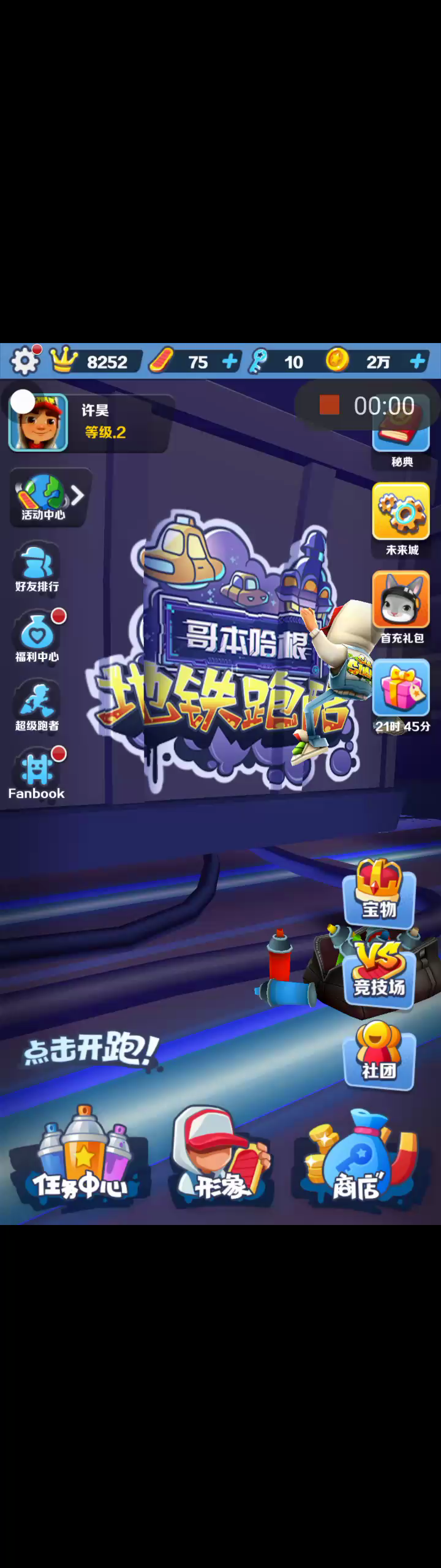This screenshot has height=1568, width=441.
Task: Open the Fanbook community
Action: [x=36, y=775]
